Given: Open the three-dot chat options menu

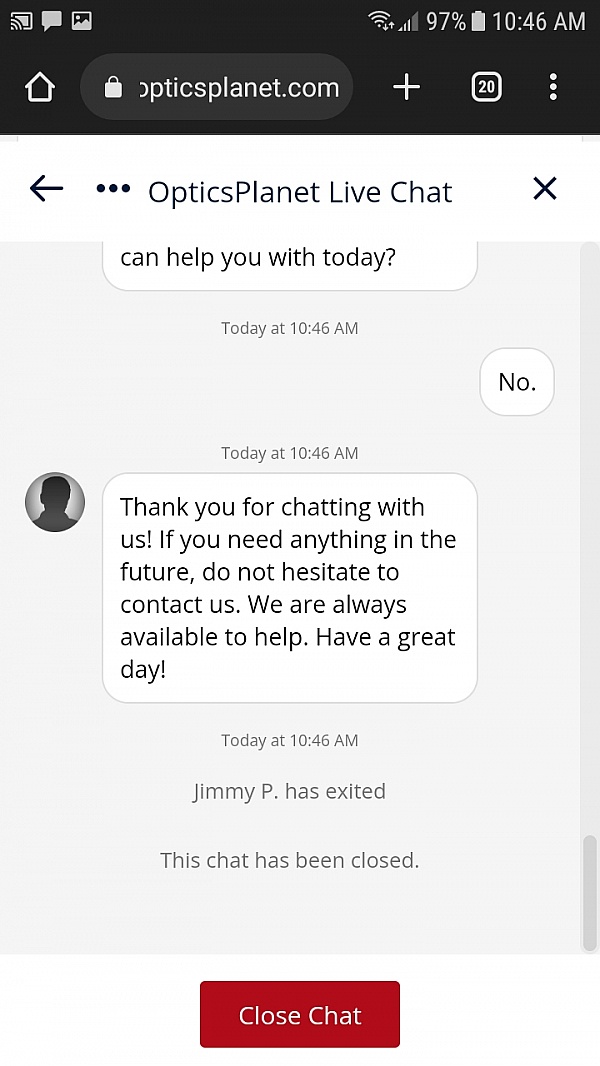Looking at the screenshot, I should pyautogui.click(x=113, y=189).
